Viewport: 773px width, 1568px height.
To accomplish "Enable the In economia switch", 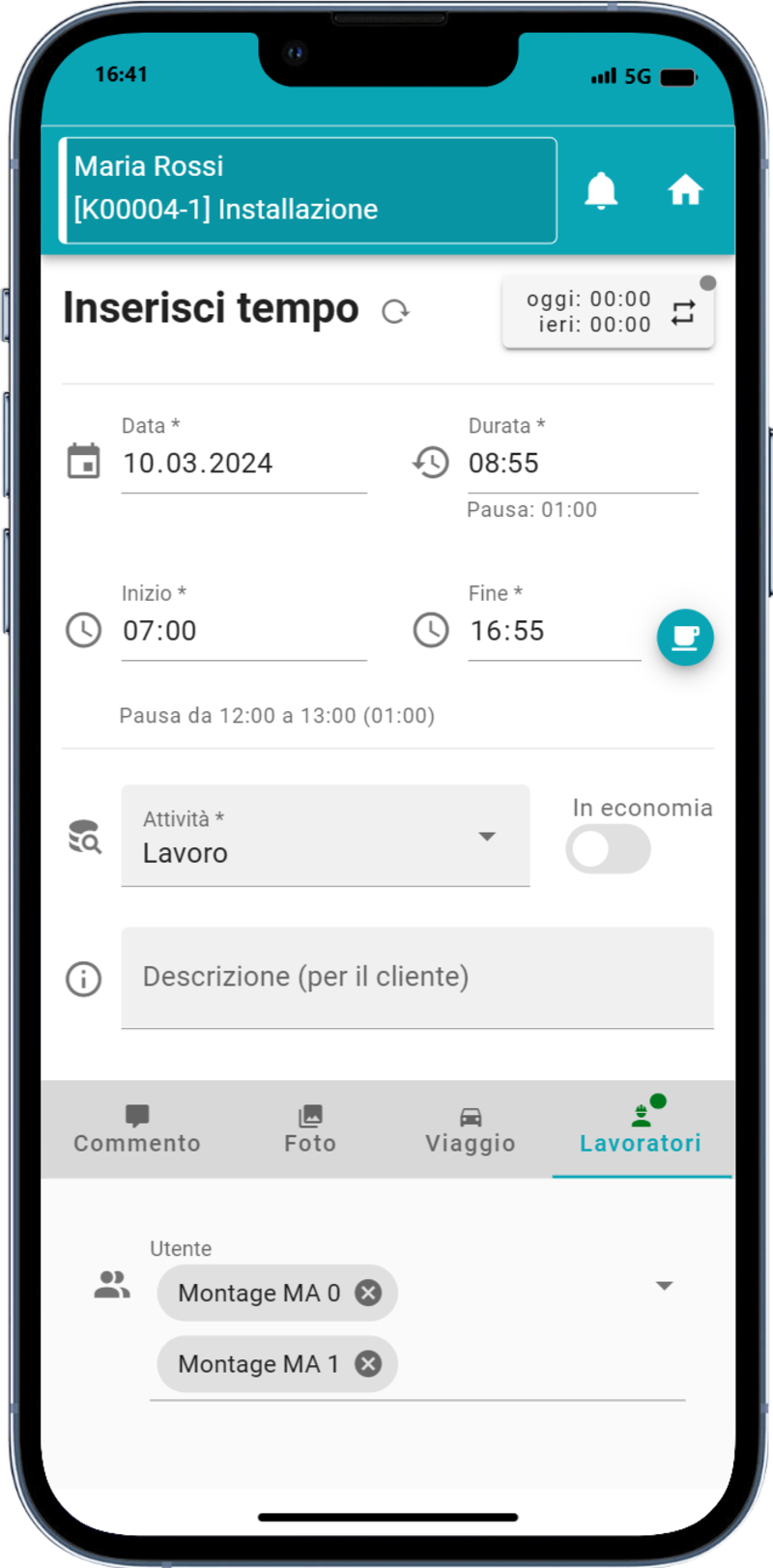I will [608, 849].
